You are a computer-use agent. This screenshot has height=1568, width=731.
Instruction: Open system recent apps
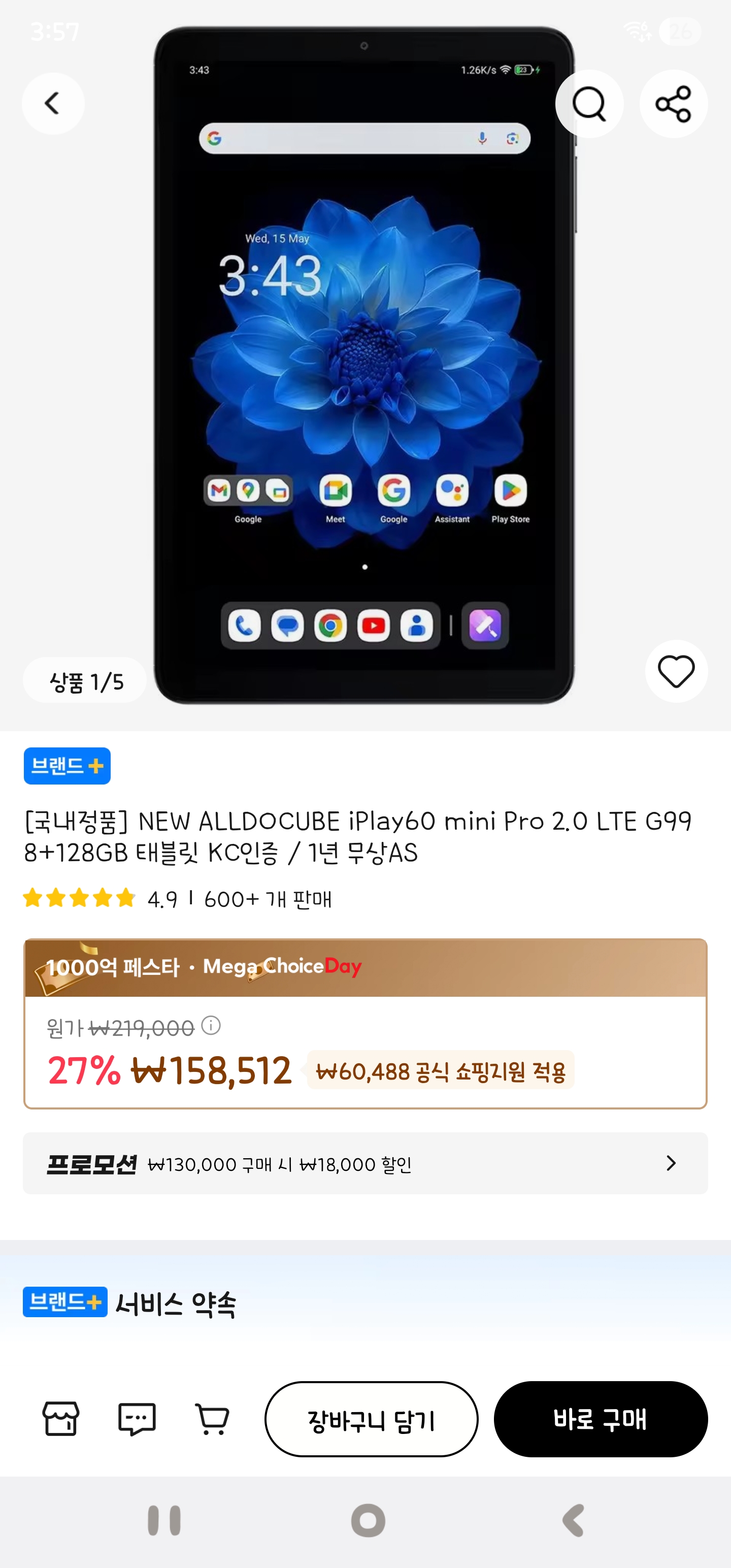click(164, 1520)
